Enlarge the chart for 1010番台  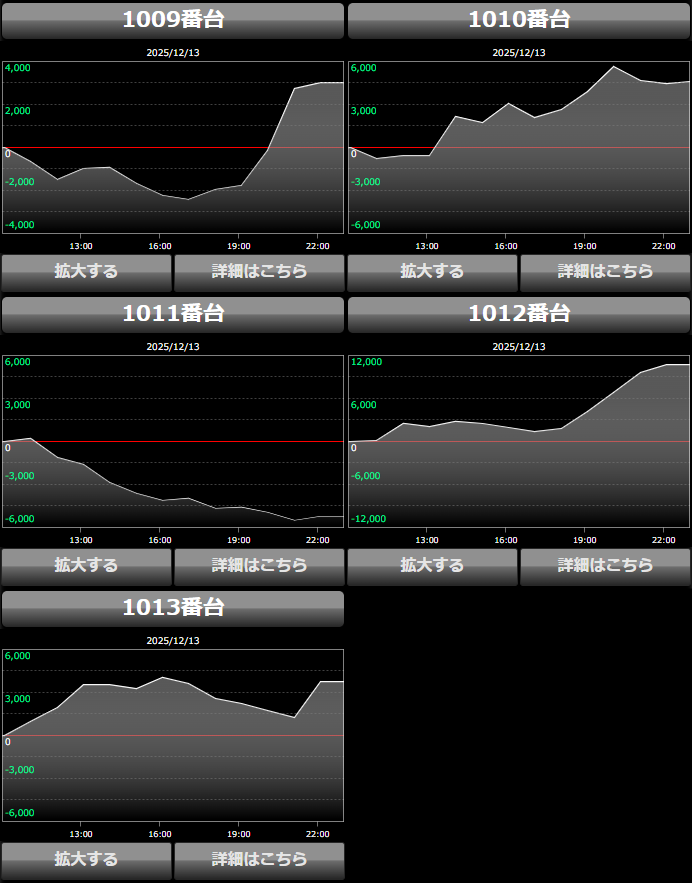coord(432,271)
